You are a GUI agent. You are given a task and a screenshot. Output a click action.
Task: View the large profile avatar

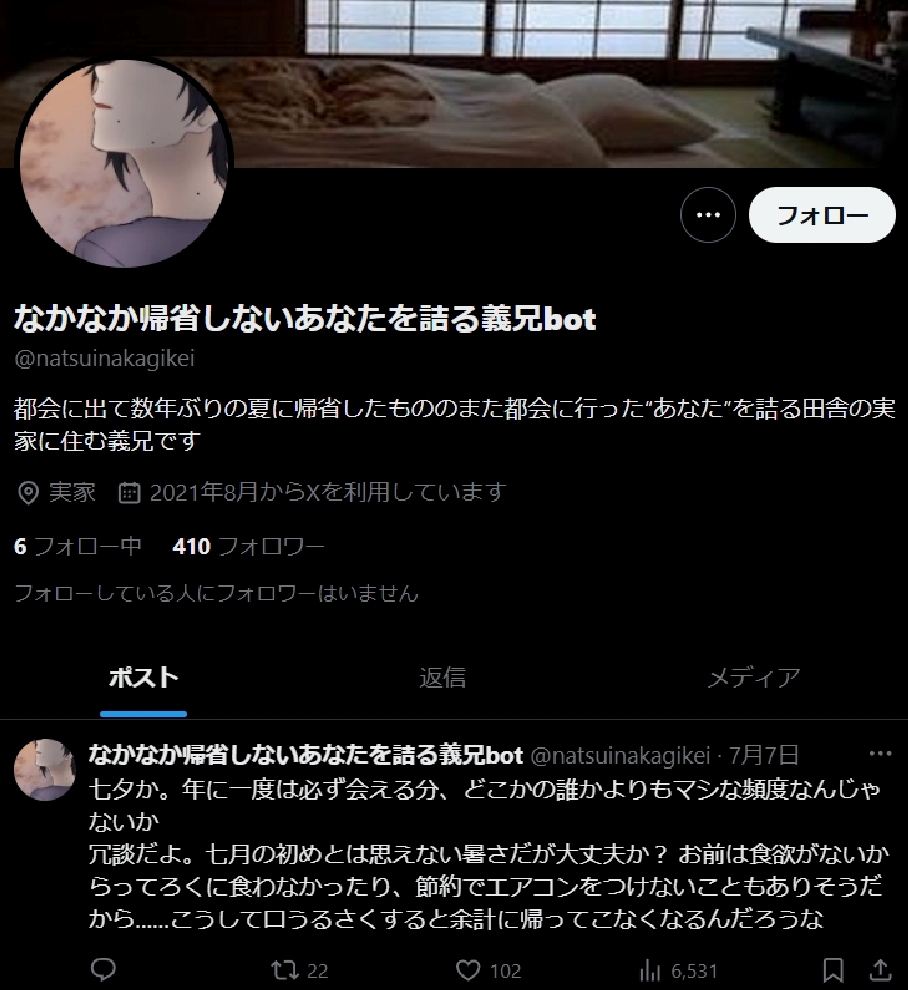pyautogui.click(x=125, y=163)
